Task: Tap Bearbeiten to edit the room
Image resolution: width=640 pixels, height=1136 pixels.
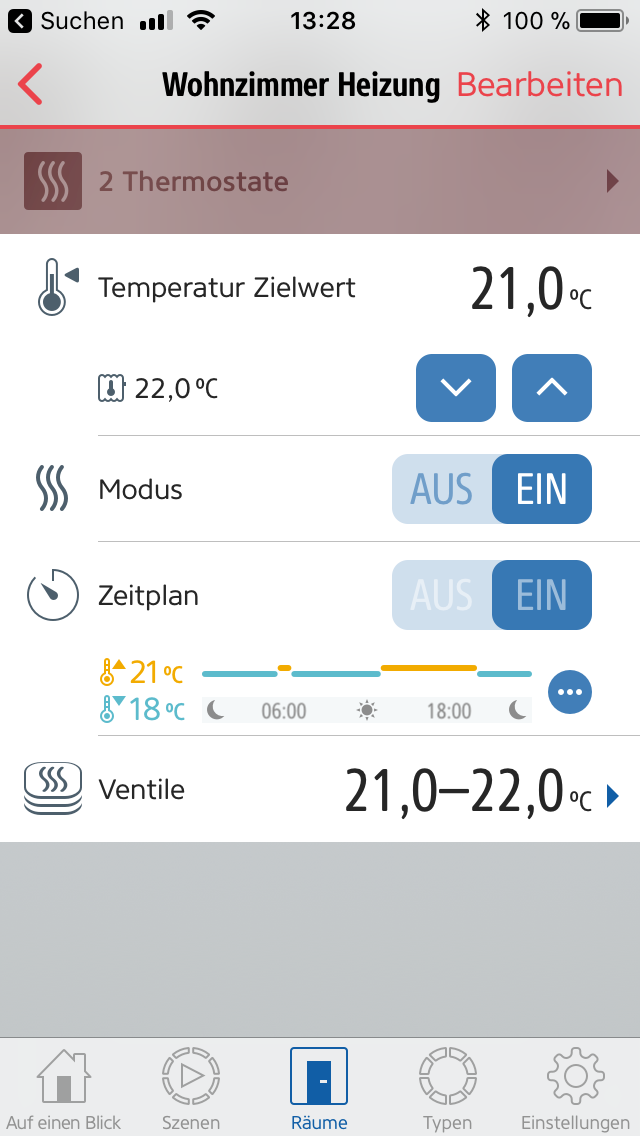Action: click(x=539, y=85)
